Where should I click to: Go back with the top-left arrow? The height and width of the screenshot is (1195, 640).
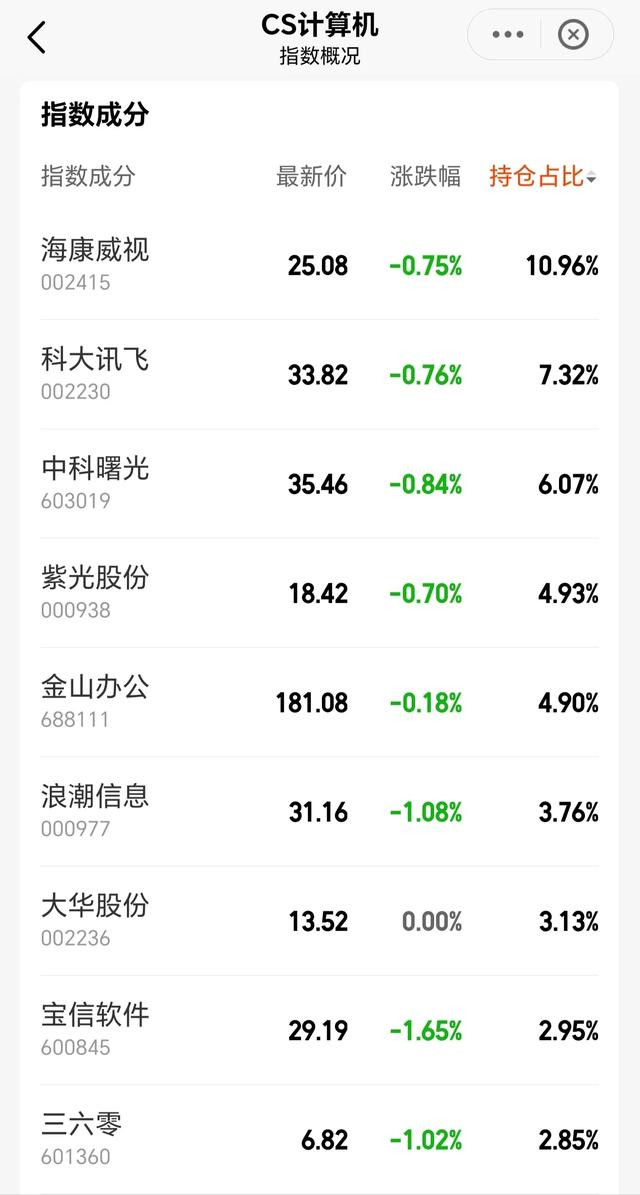tap(37, 37)
